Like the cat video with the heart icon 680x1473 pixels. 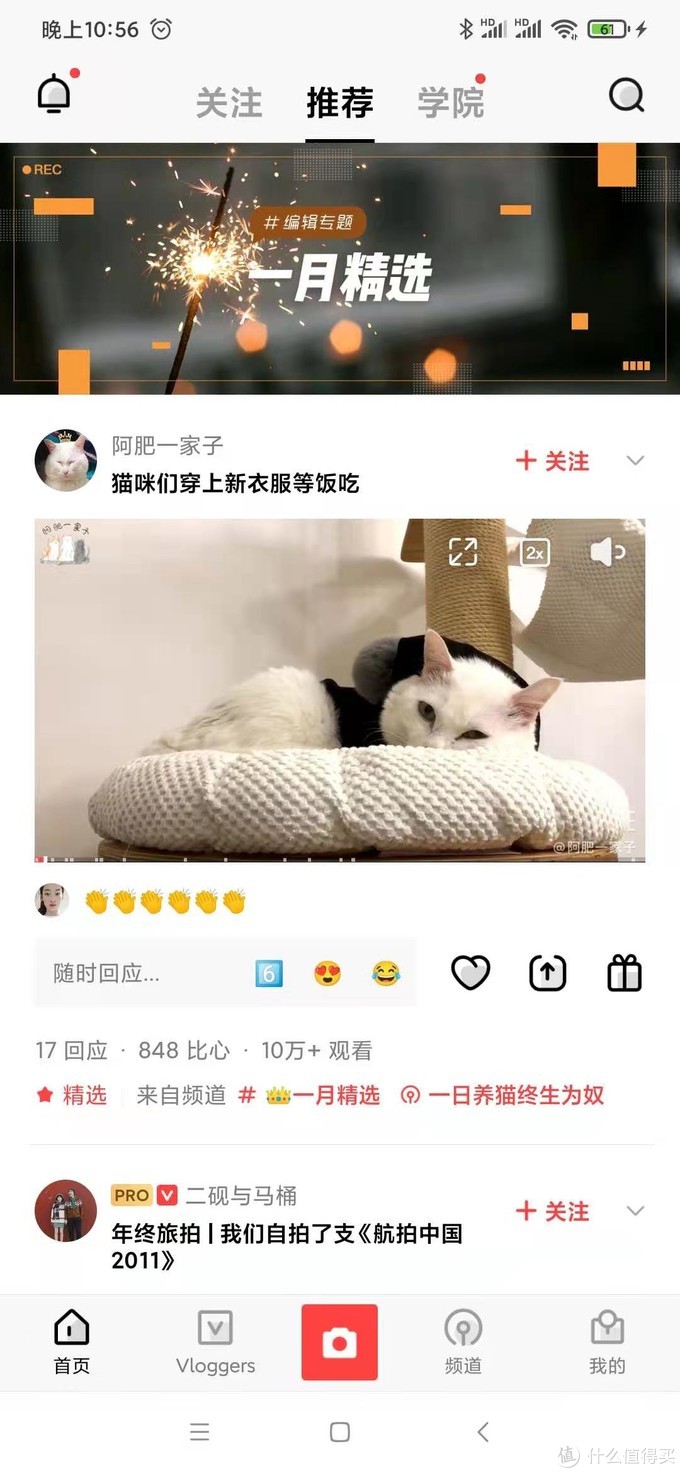pos(471,973)
